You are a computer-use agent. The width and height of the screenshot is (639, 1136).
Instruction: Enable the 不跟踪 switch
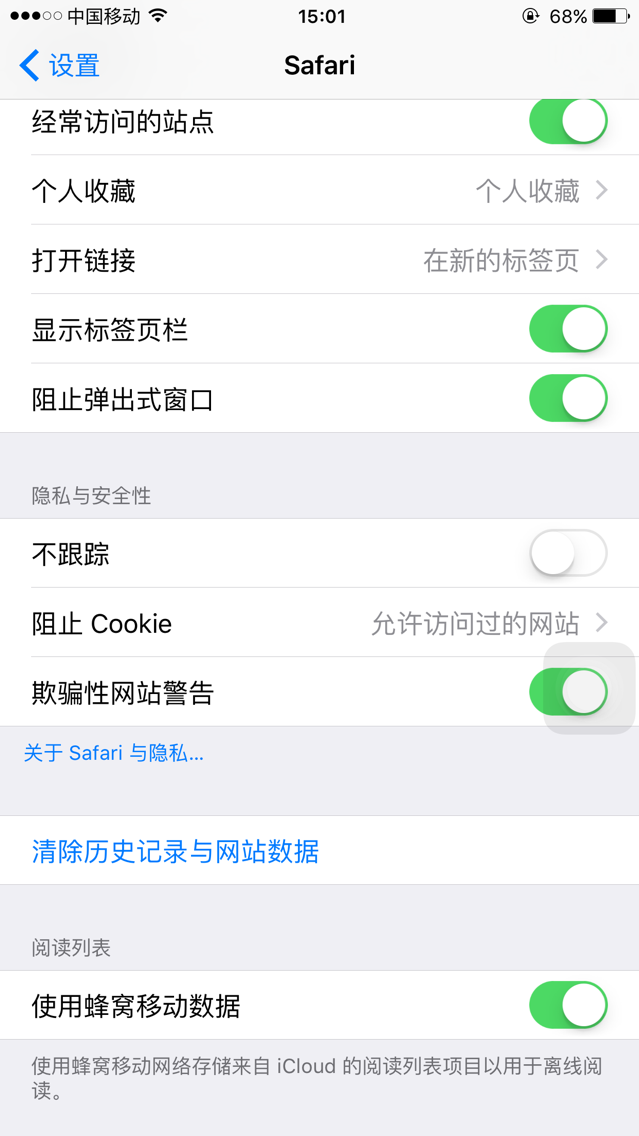pyautogui.click(x=568, y=554)
